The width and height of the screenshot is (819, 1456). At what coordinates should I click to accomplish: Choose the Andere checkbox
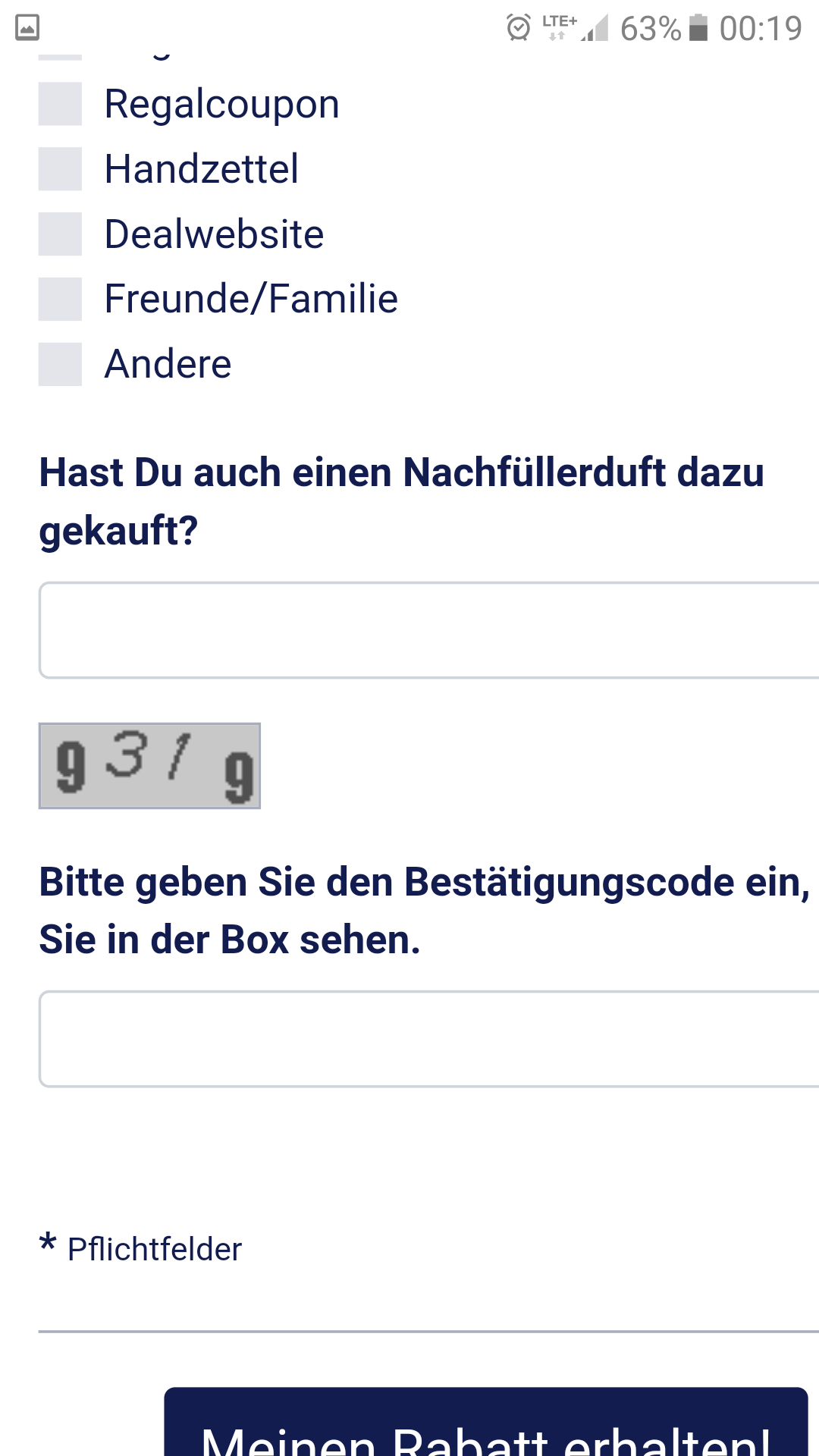click(x=60, y=365)
